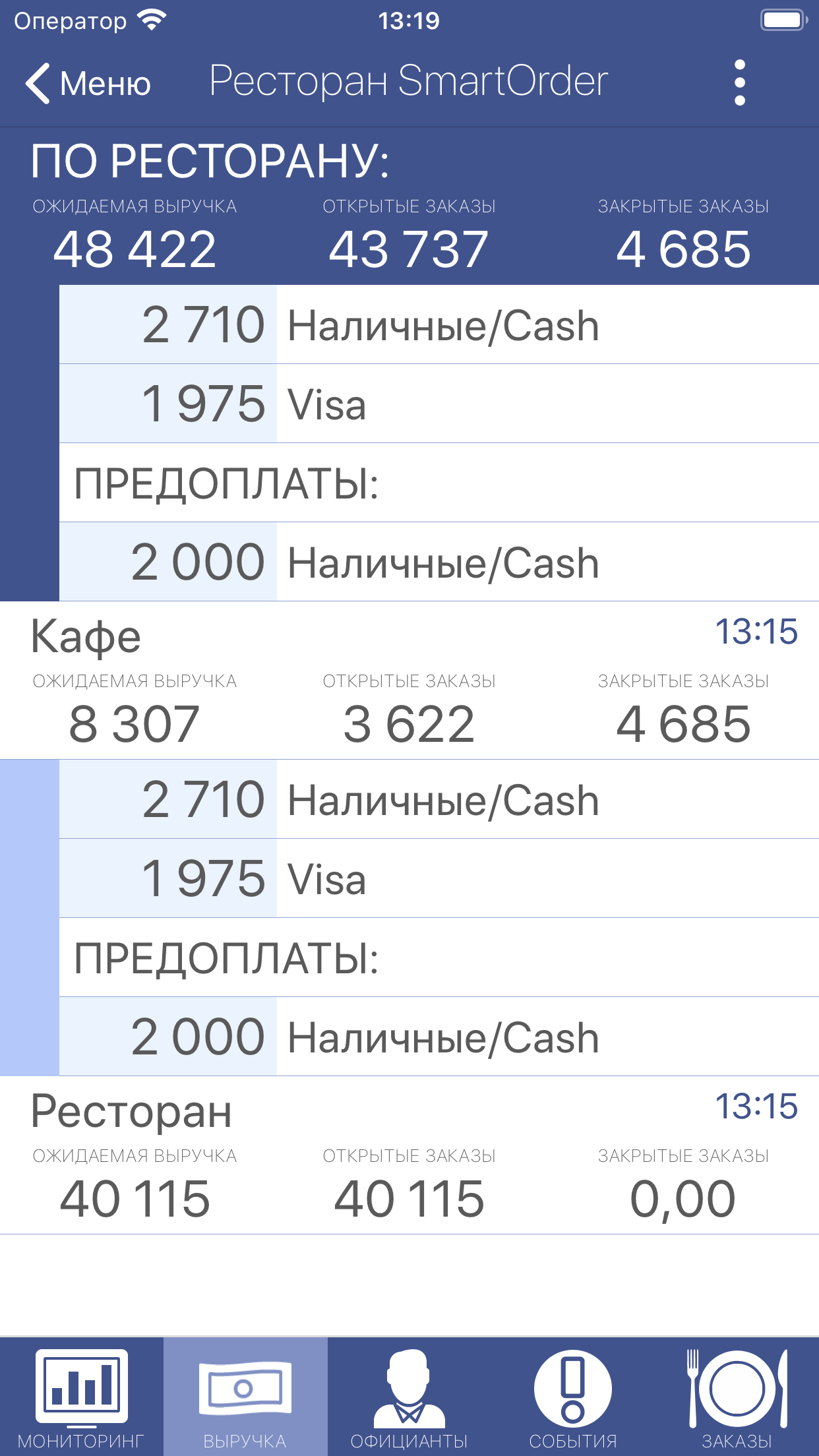Viewport: 819px width, 1456px height.
Task: Open the 13:15 timestamp beside Кафе
Action: pos(758,635)
